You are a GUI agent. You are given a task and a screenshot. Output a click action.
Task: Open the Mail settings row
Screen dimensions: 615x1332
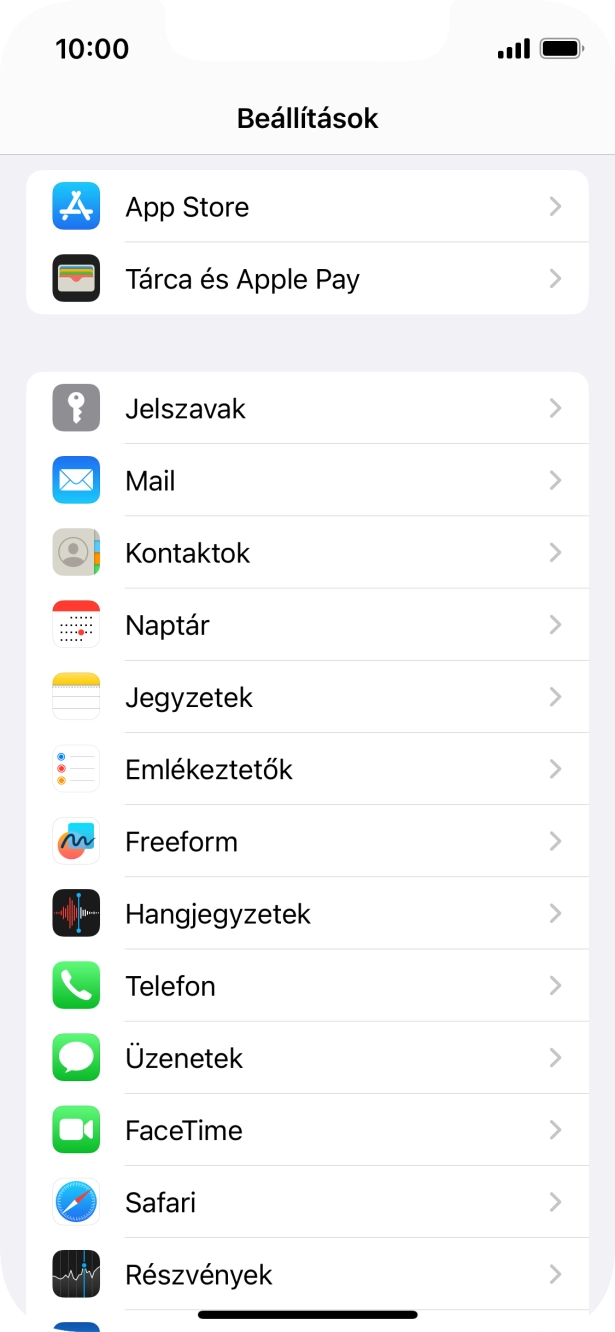[307, 481]
